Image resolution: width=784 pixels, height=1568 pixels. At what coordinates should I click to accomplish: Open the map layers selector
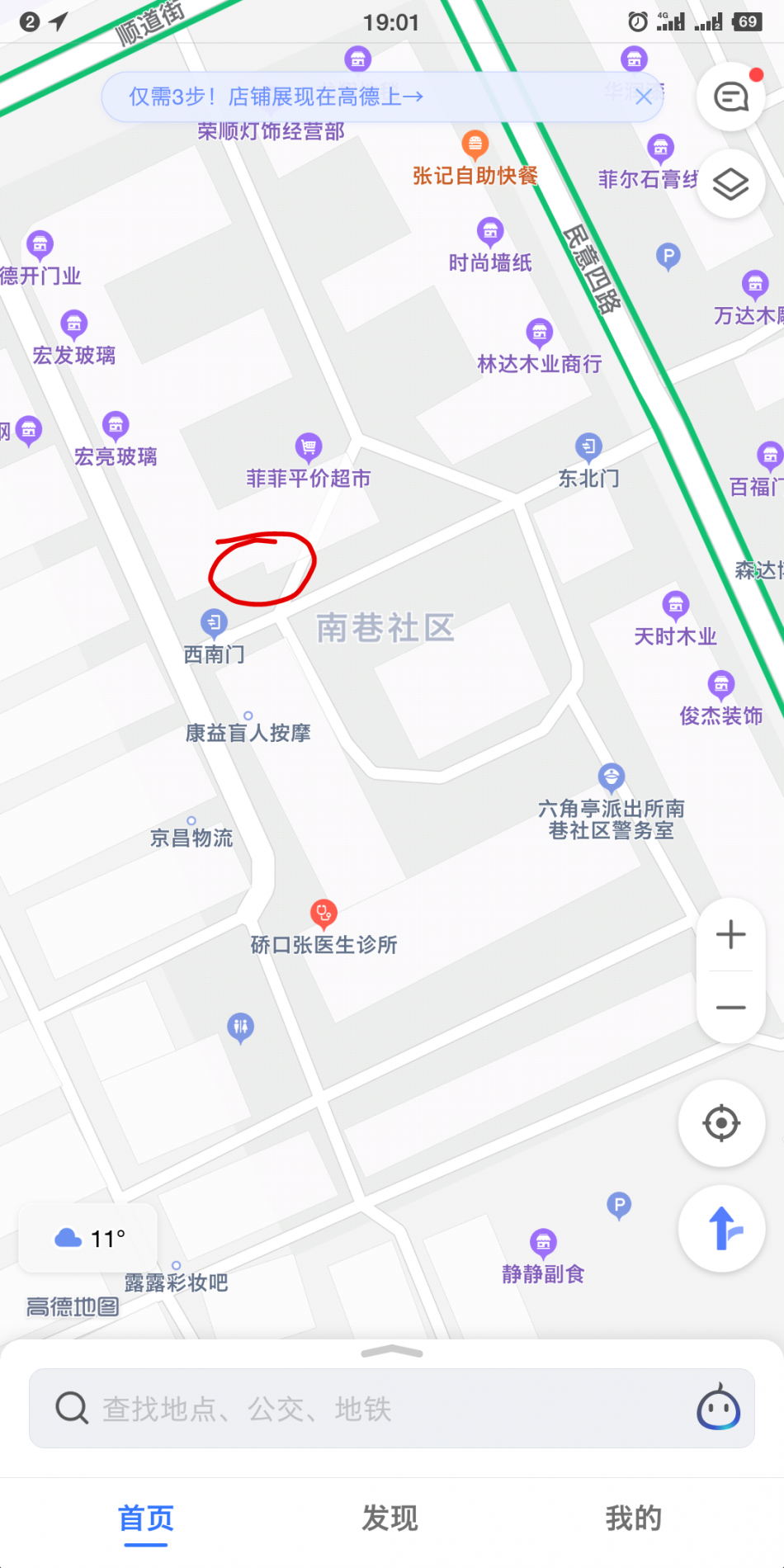click(x=730, y=184)
